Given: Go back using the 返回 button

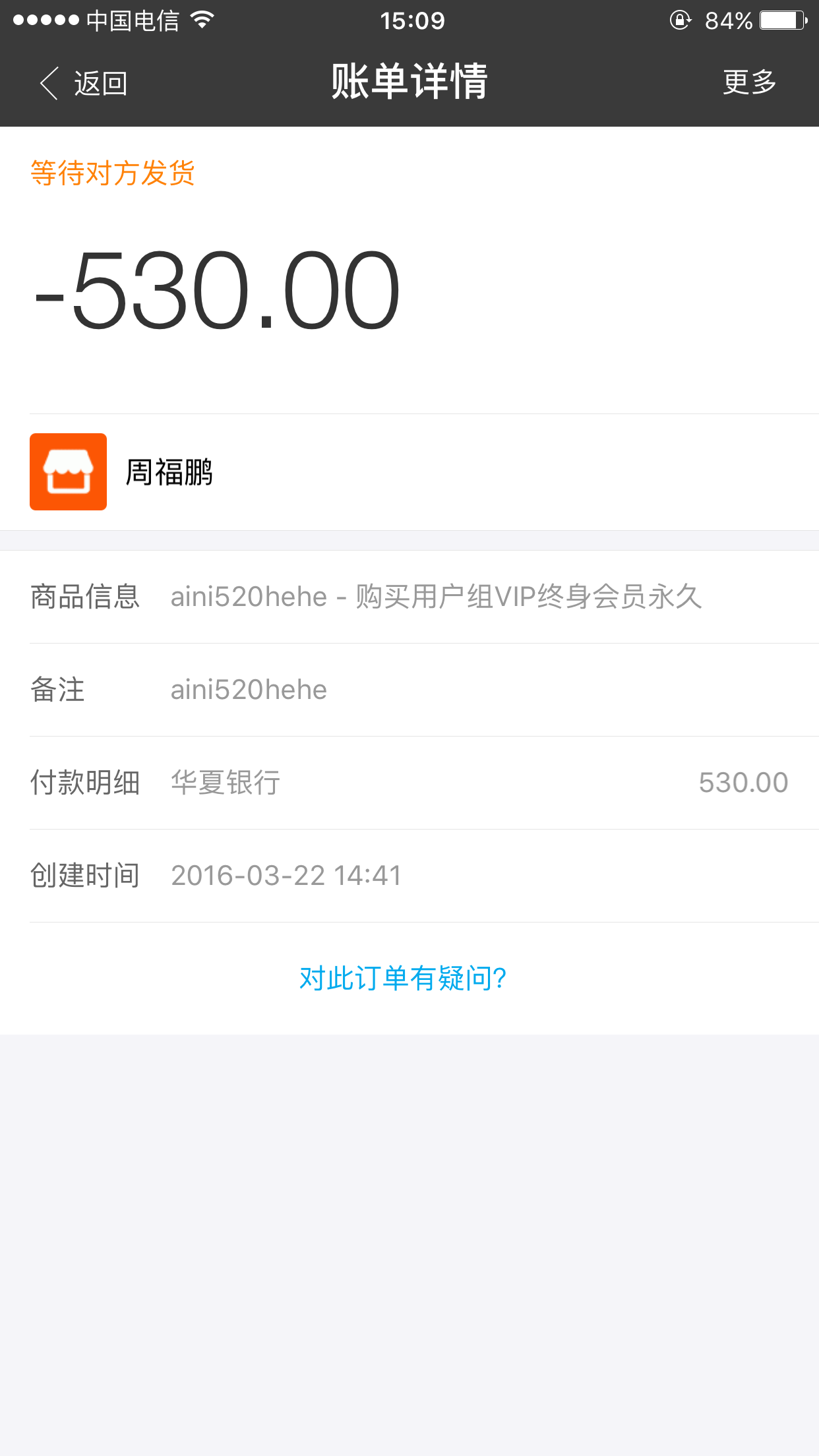Looking at the screenshot, I should point(83,83).
